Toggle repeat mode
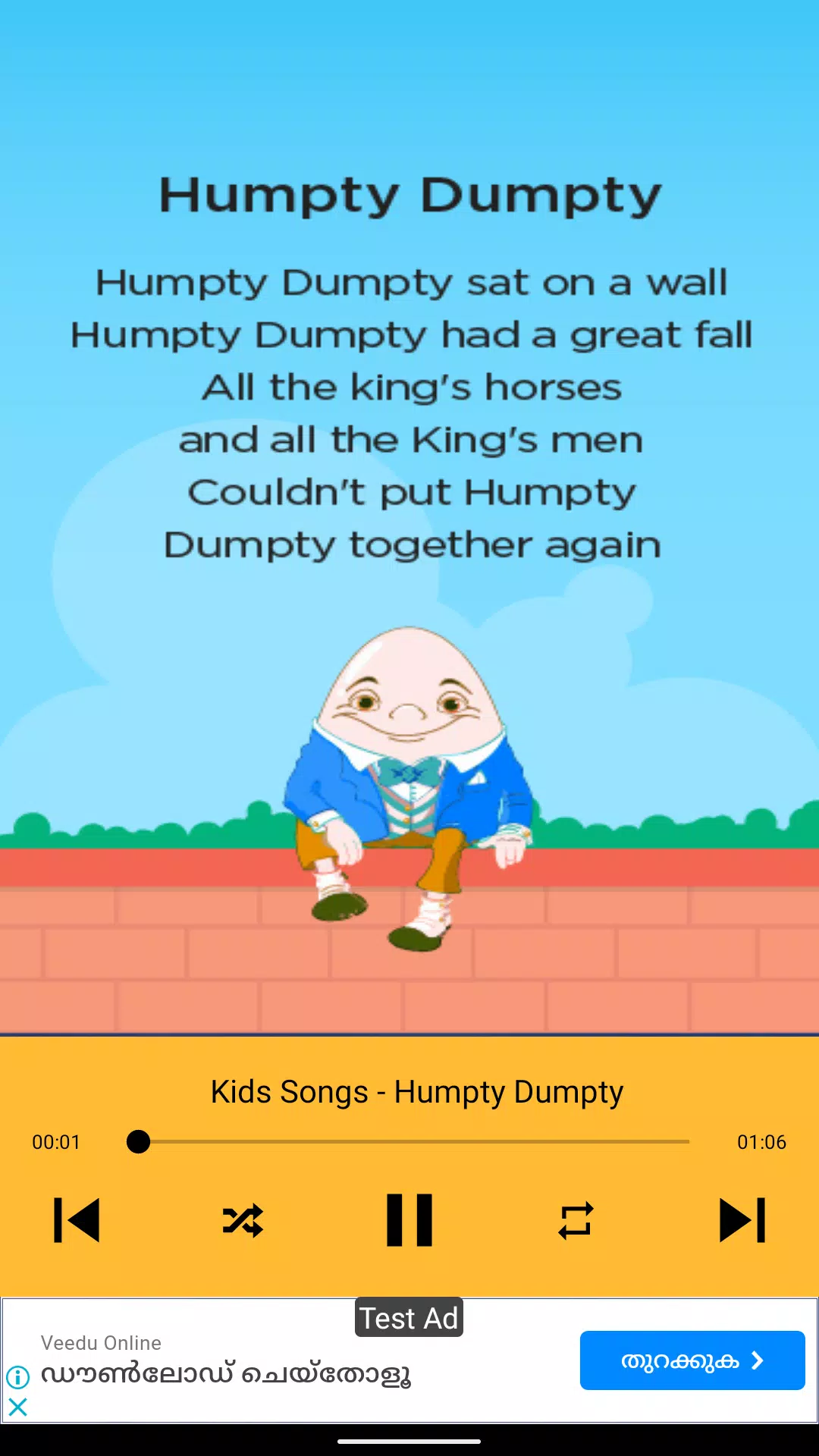The height and width of the screenshot is (1456, 819). pos(576,1221)
